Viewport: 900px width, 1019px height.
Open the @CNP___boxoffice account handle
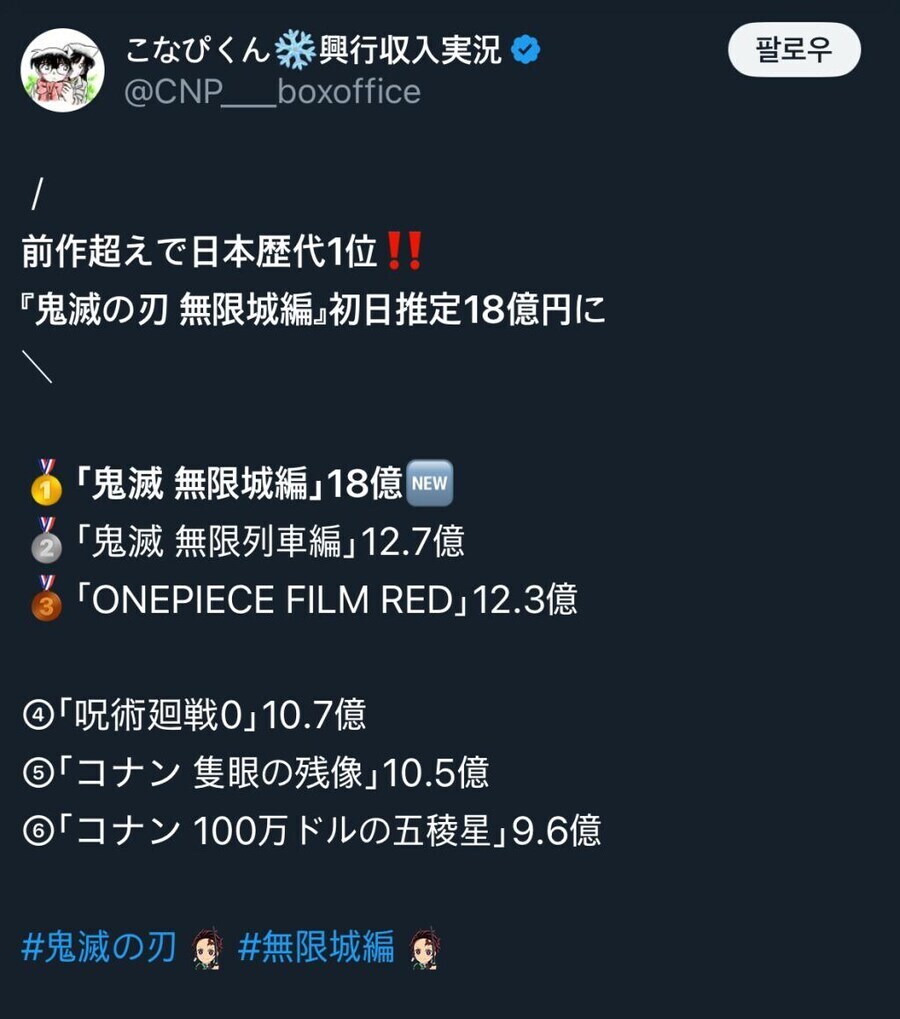272,92
